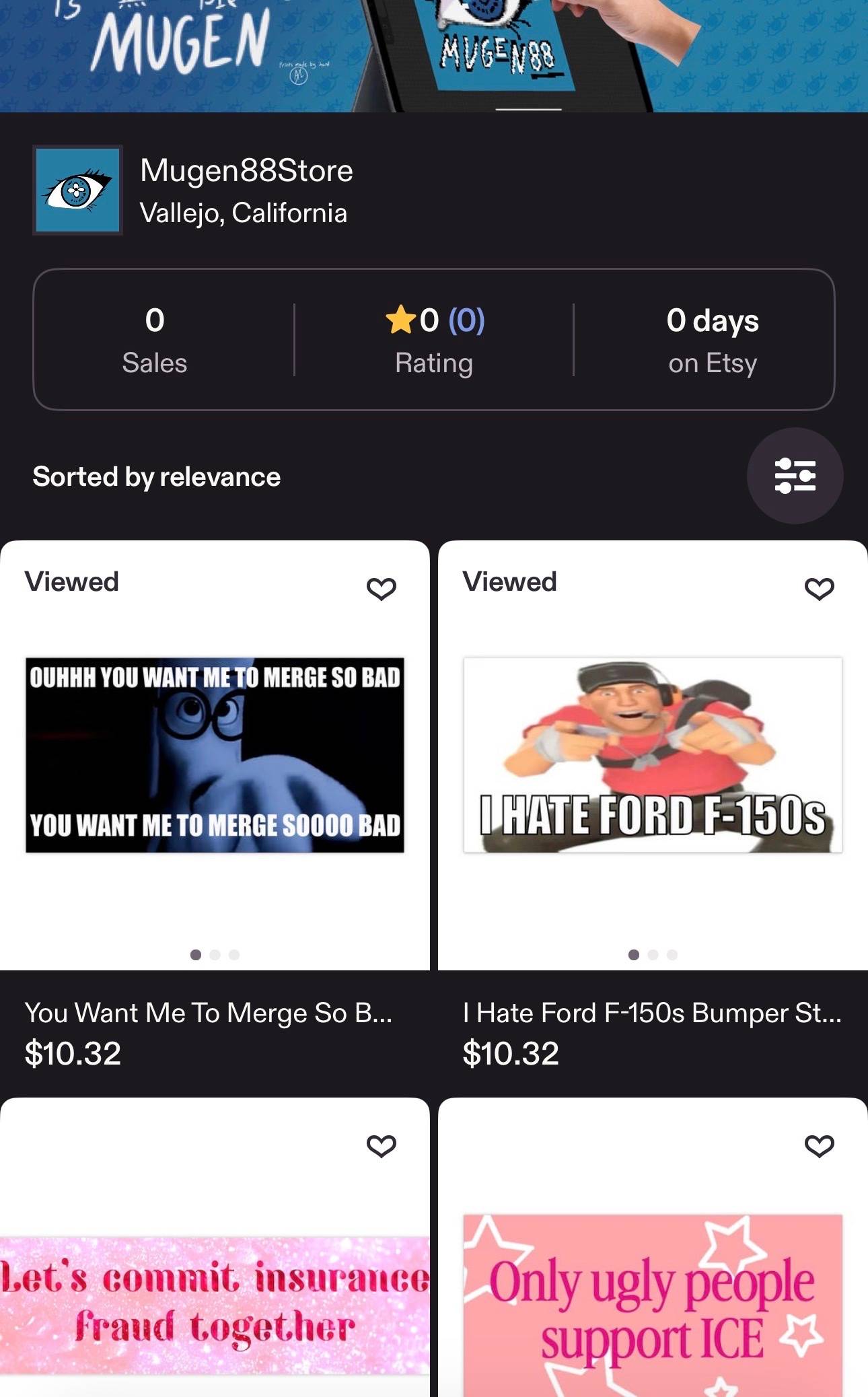Open the You Want Me To Merge listing
Screen dimensions: 868x1397
pos(215,755)
